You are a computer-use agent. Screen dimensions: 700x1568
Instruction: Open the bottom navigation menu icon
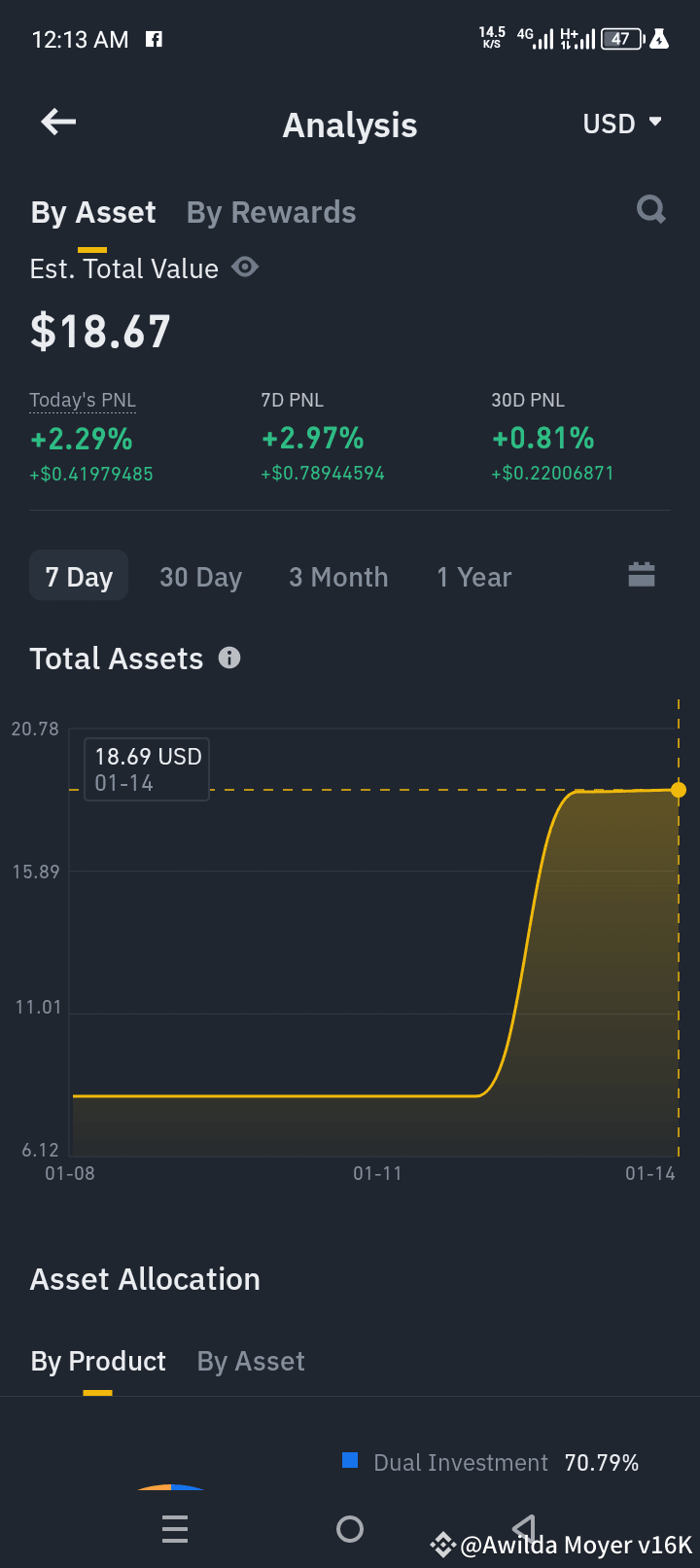175,1528
